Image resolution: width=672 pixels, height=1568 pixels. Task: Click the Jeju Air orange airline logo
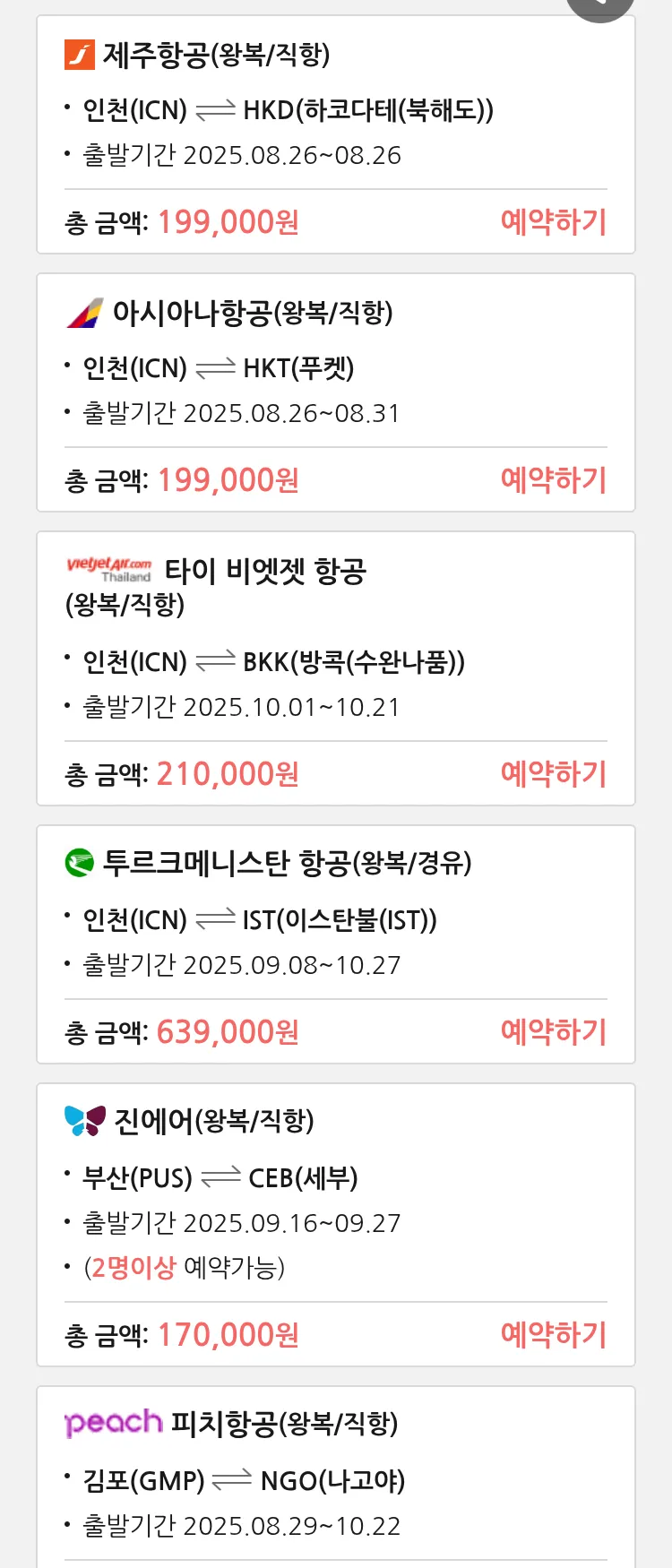(x=81, y=55)
